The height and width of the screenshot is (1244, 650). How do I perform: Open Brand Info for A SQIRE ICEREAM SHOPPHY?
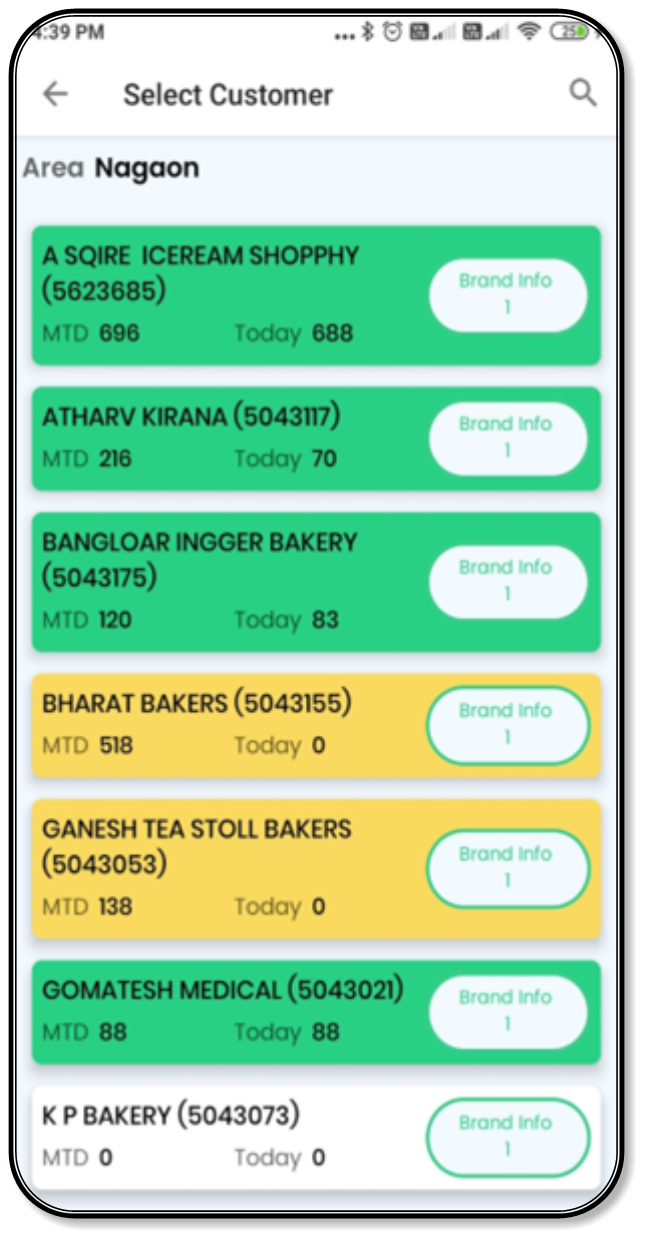507,294
